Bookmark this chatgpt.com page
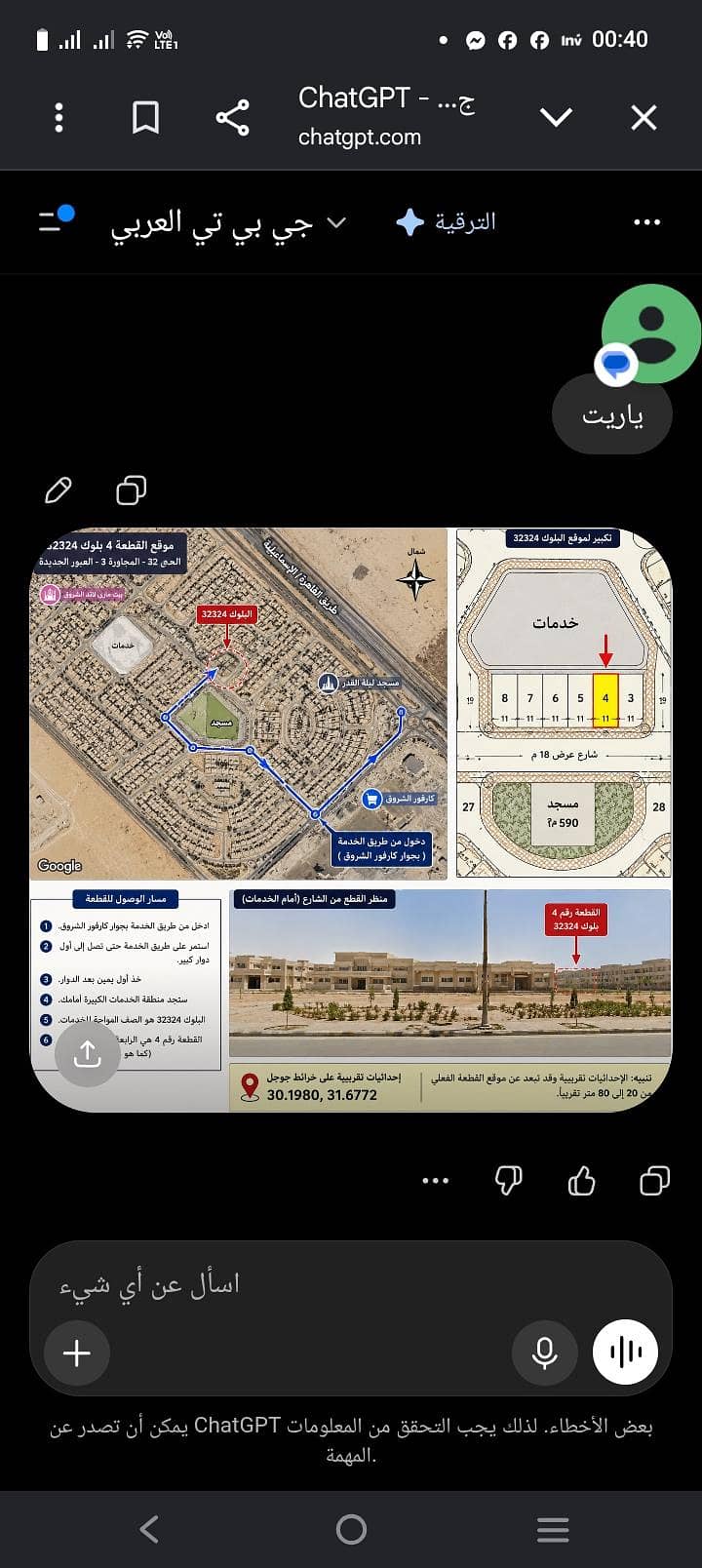The height and width of the screenshot is (1568, 702). (x=145, y=118)
